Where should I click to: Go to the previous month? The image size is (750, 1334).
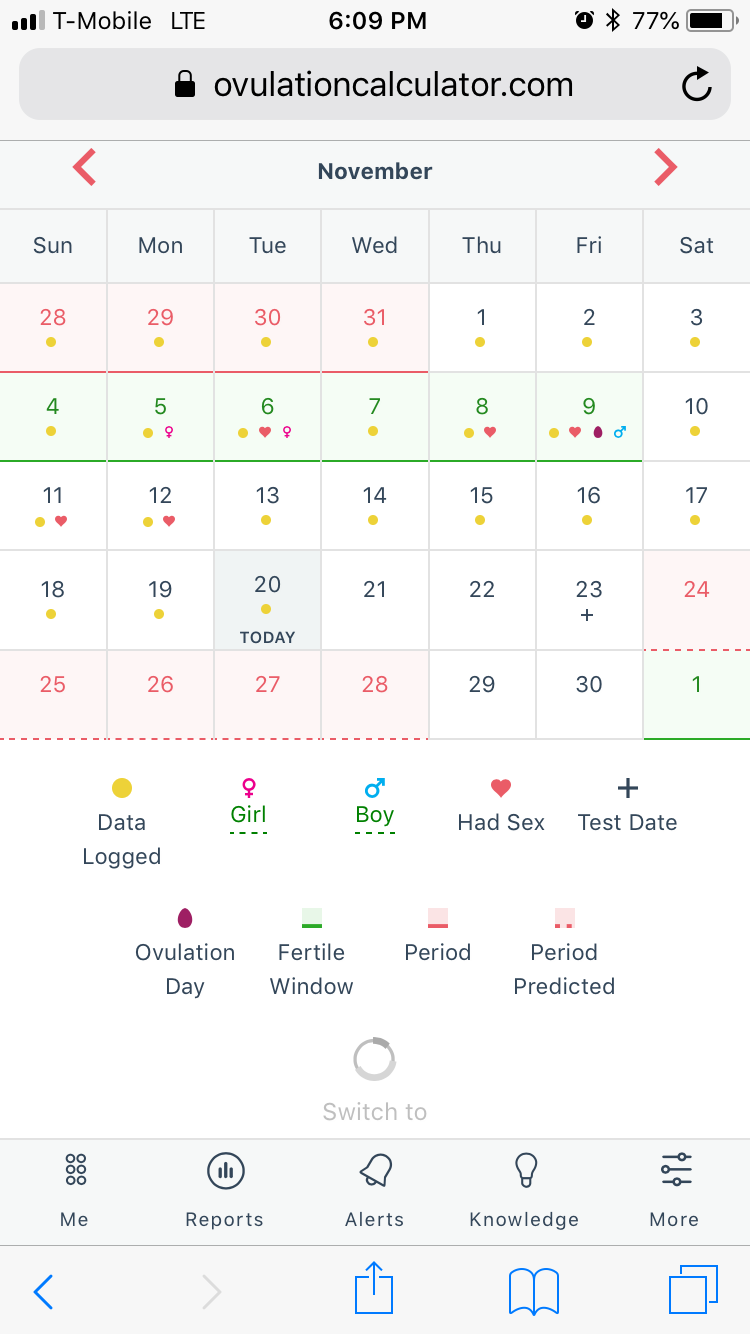point(85,168)
